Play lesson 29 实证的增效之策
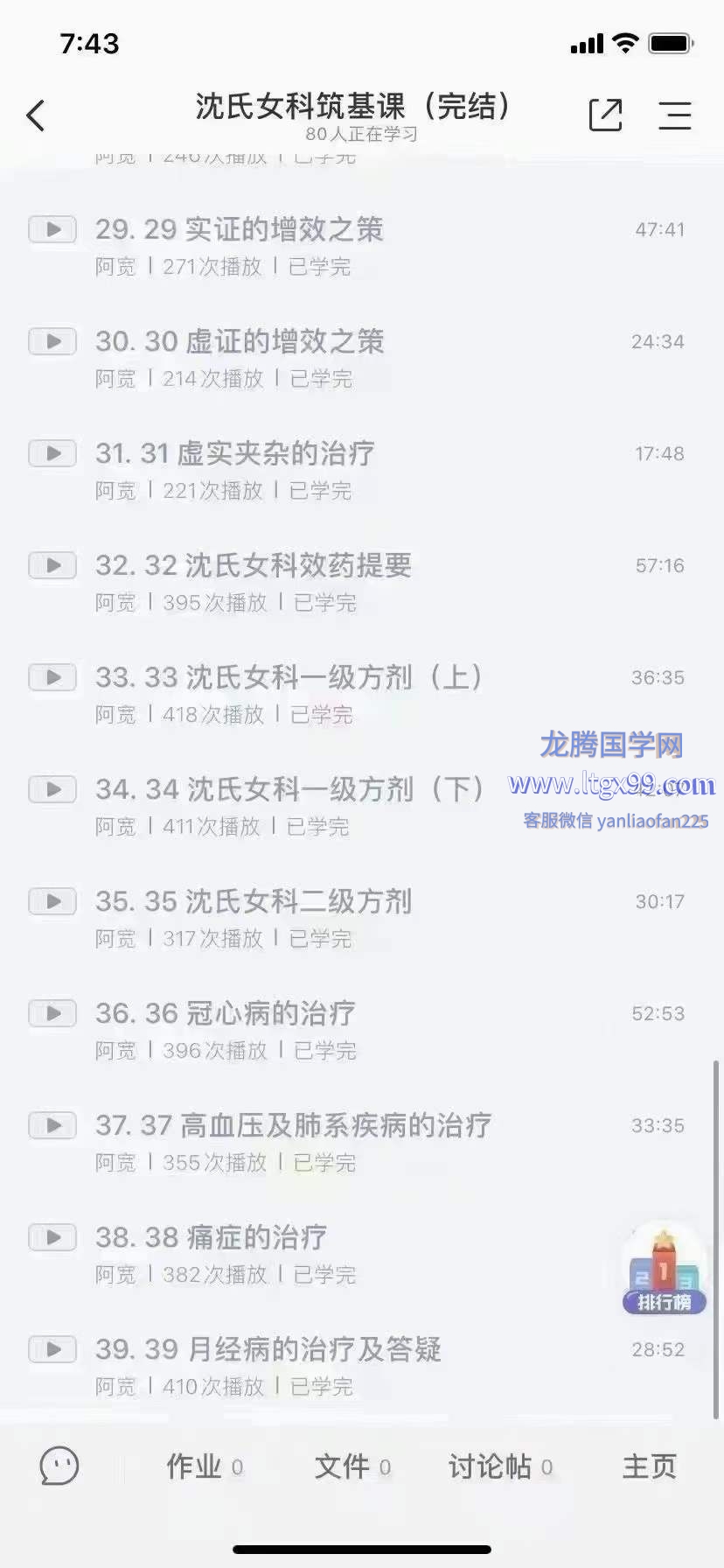 (52, 230)
